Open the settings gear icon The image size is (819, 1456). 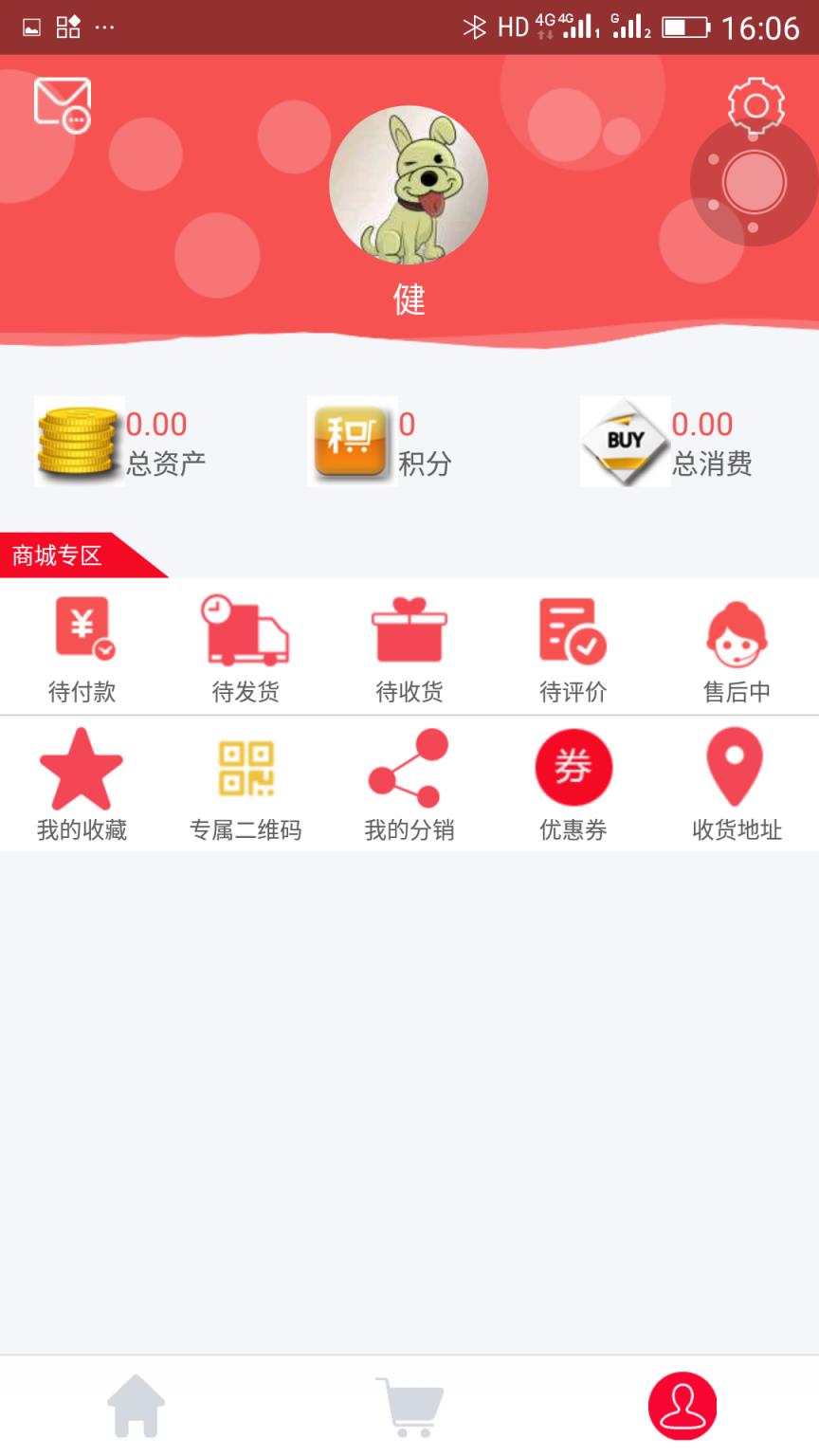754,105
